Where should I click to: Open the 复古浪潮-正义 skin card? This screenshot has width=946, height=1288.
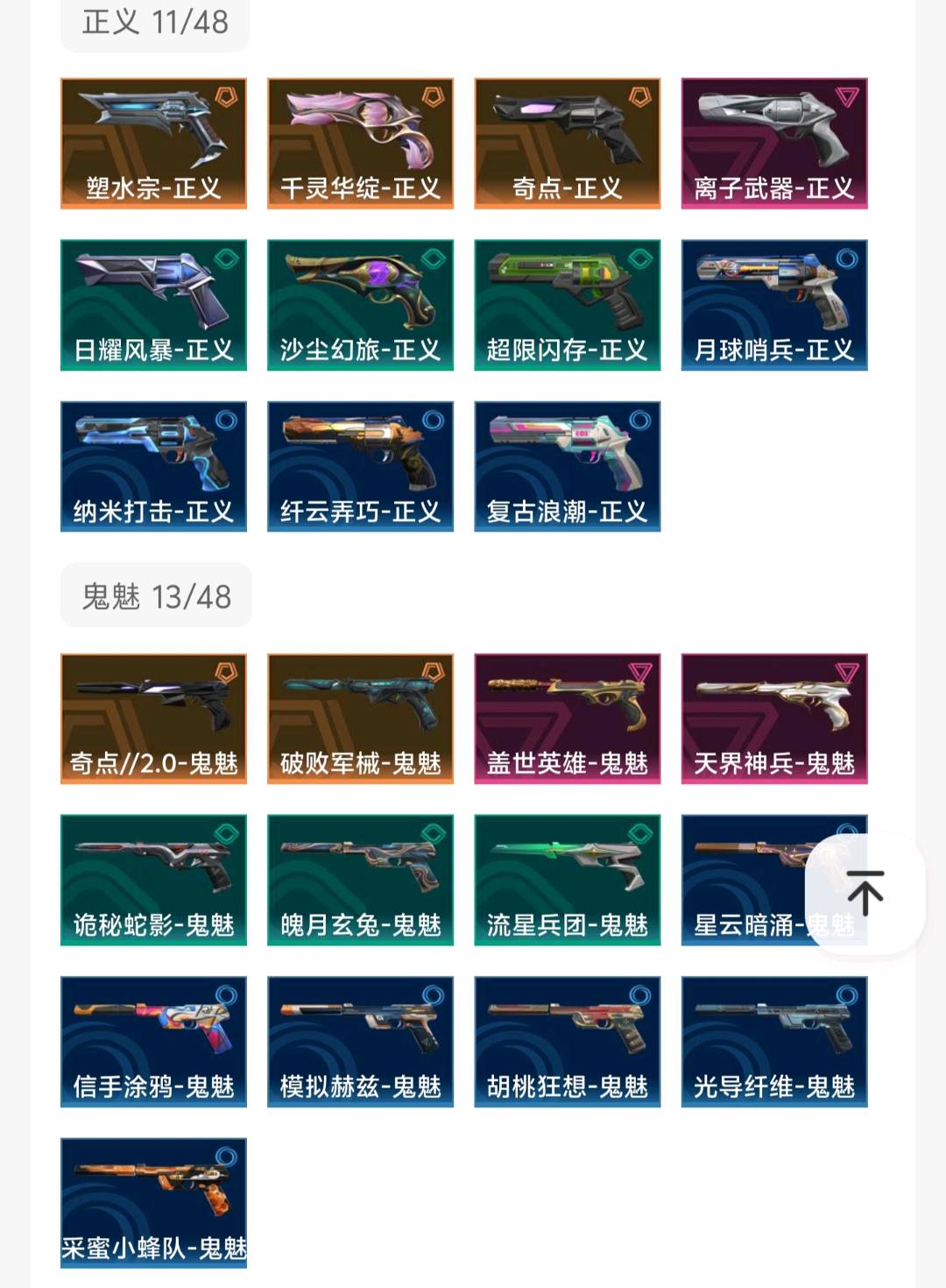567,465
